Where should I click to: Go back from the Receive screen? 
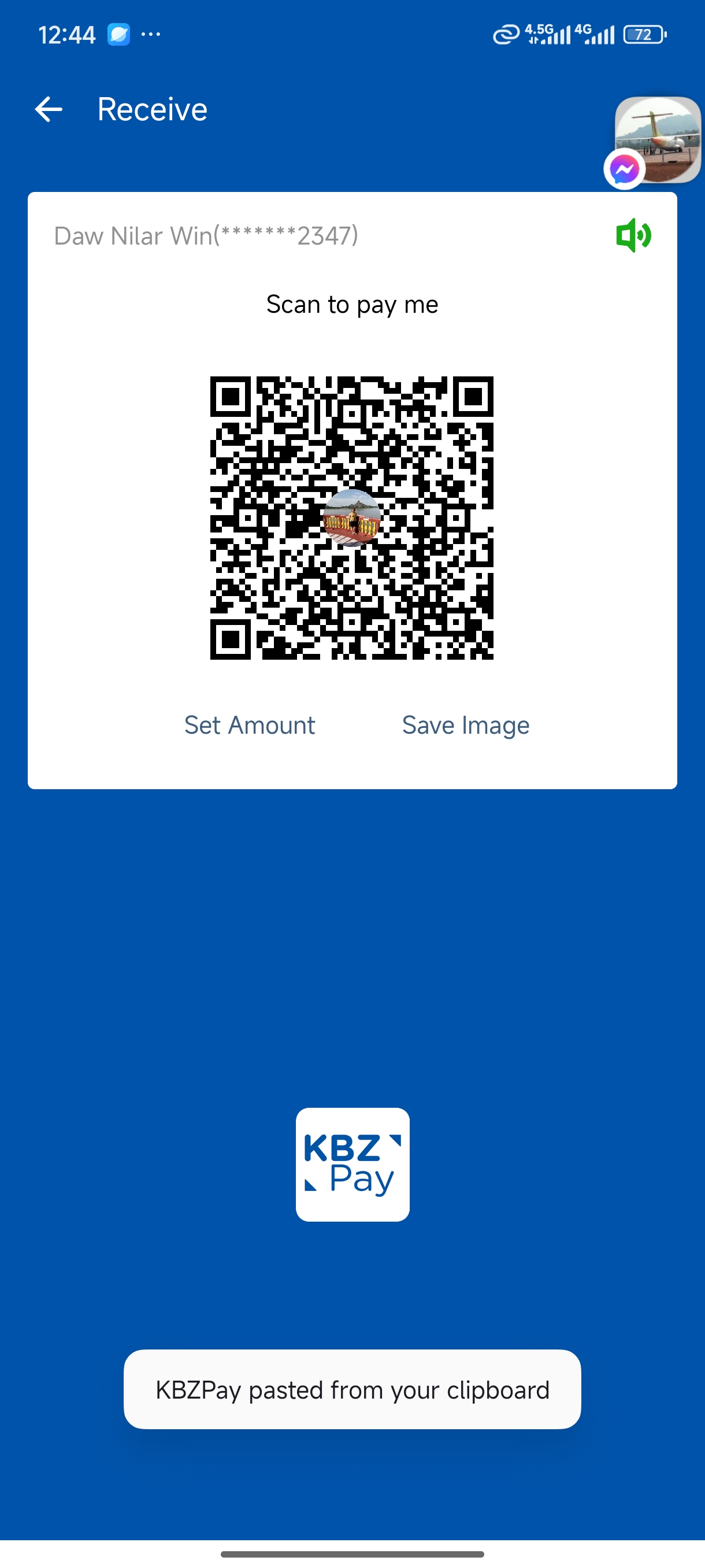pyautogui.click(x=49, y=110)
